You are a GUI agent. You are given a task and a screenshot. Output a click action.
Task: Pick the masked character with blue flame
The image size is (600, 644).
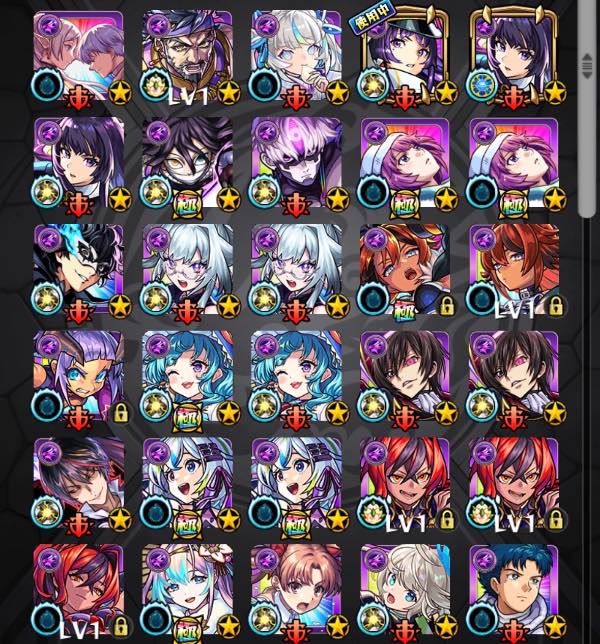78,269
